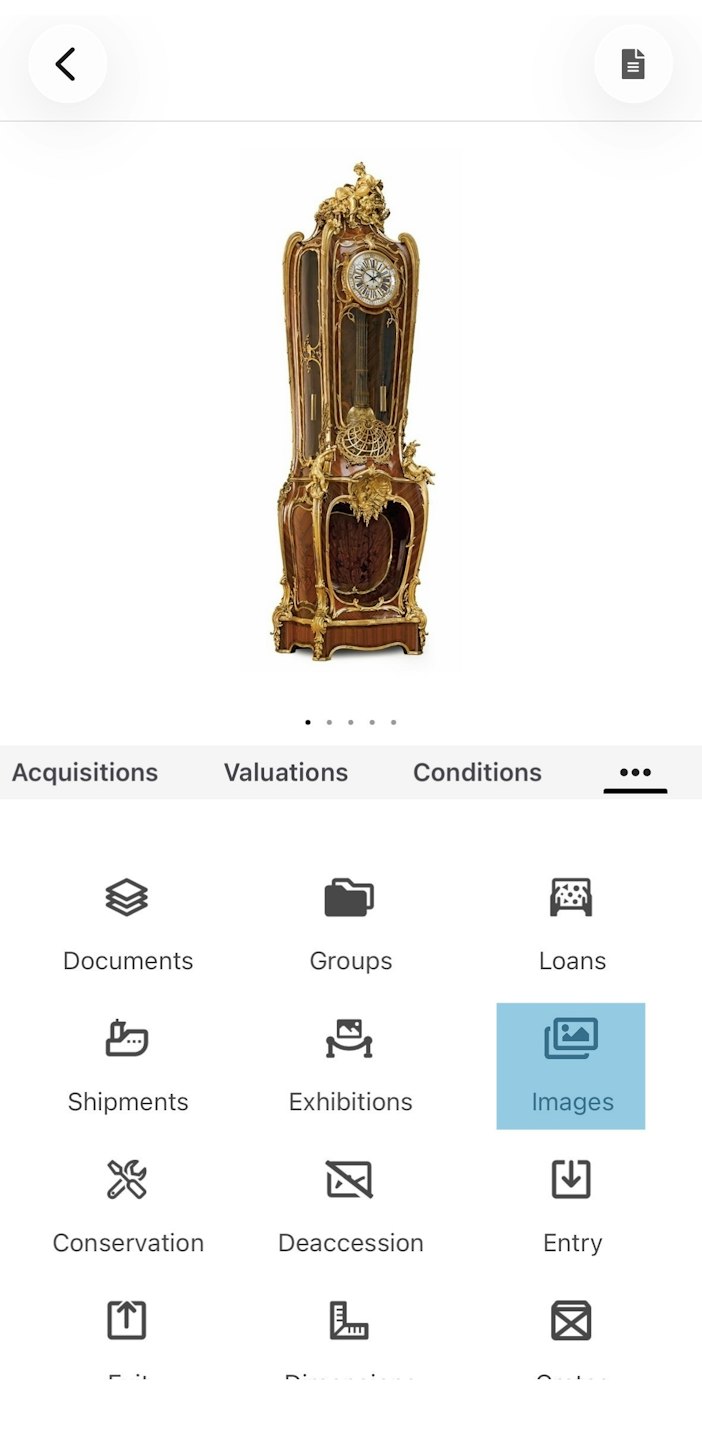702x1440 pixels.
Task: Open the highlighted Images section
Action: [571, 1066]
